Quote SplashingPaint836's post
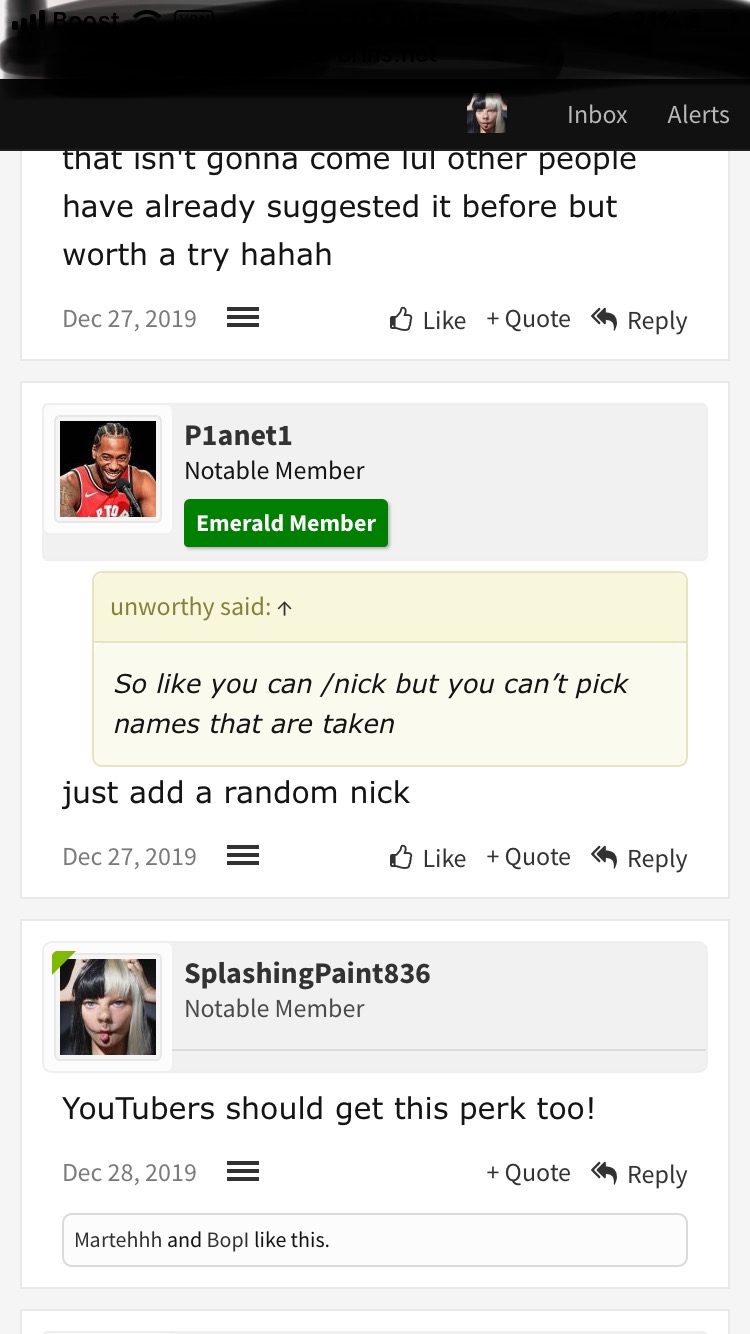Screen dimensions: 750x1334 528,1173
